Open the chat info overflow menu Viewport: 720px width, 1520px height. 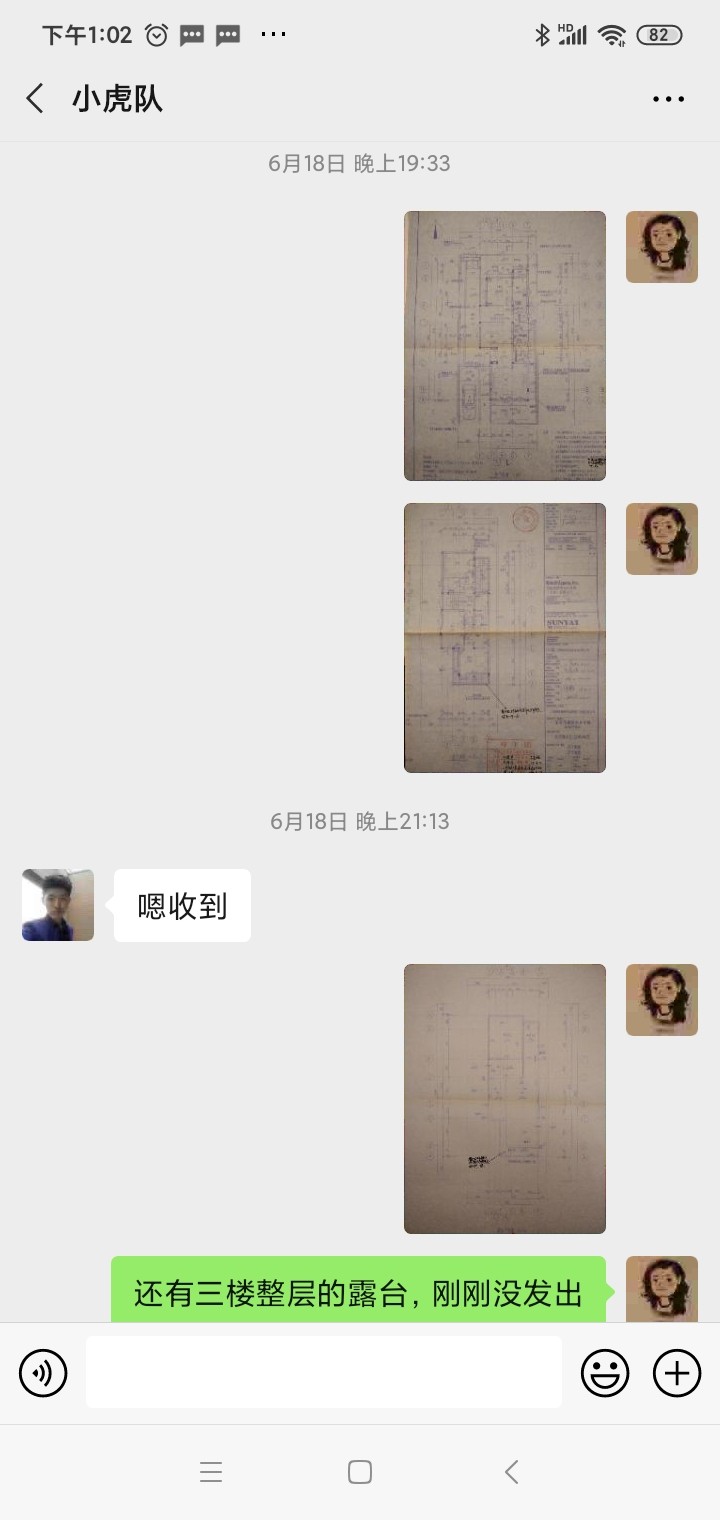[668, 99]
